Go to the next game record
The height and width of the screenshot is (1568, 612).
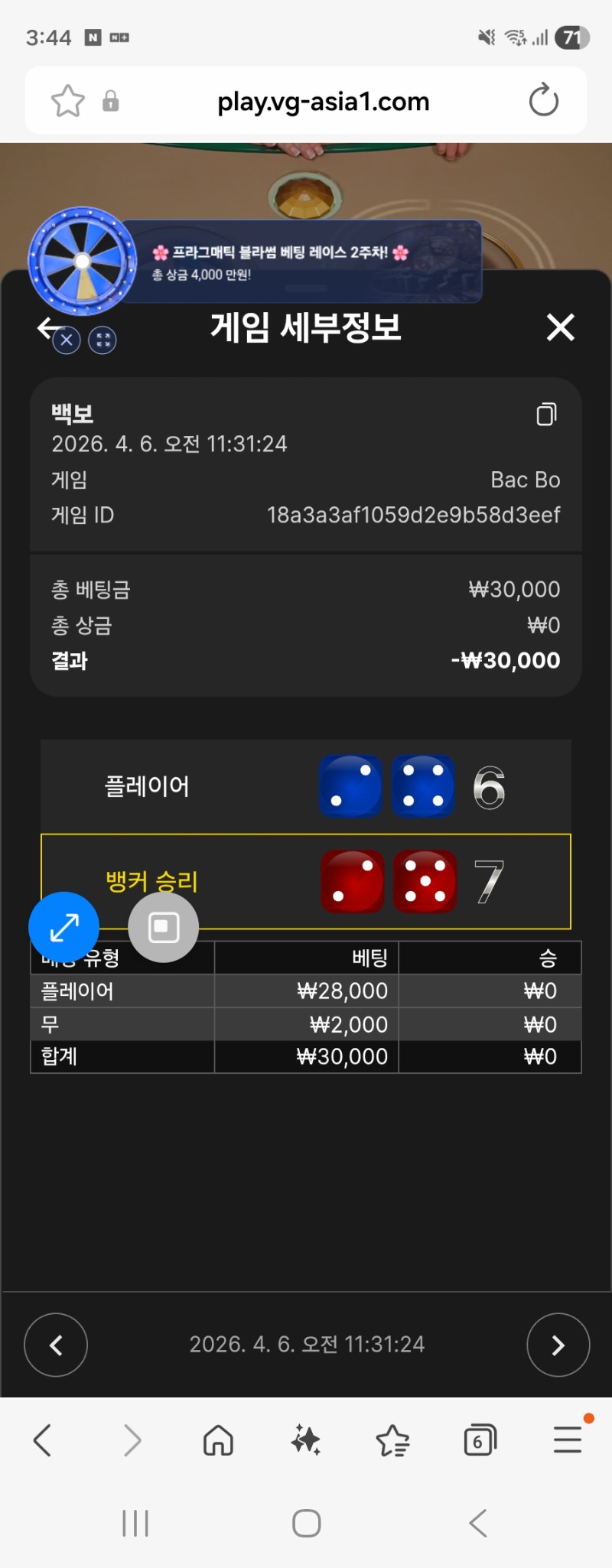point(558,1345)
